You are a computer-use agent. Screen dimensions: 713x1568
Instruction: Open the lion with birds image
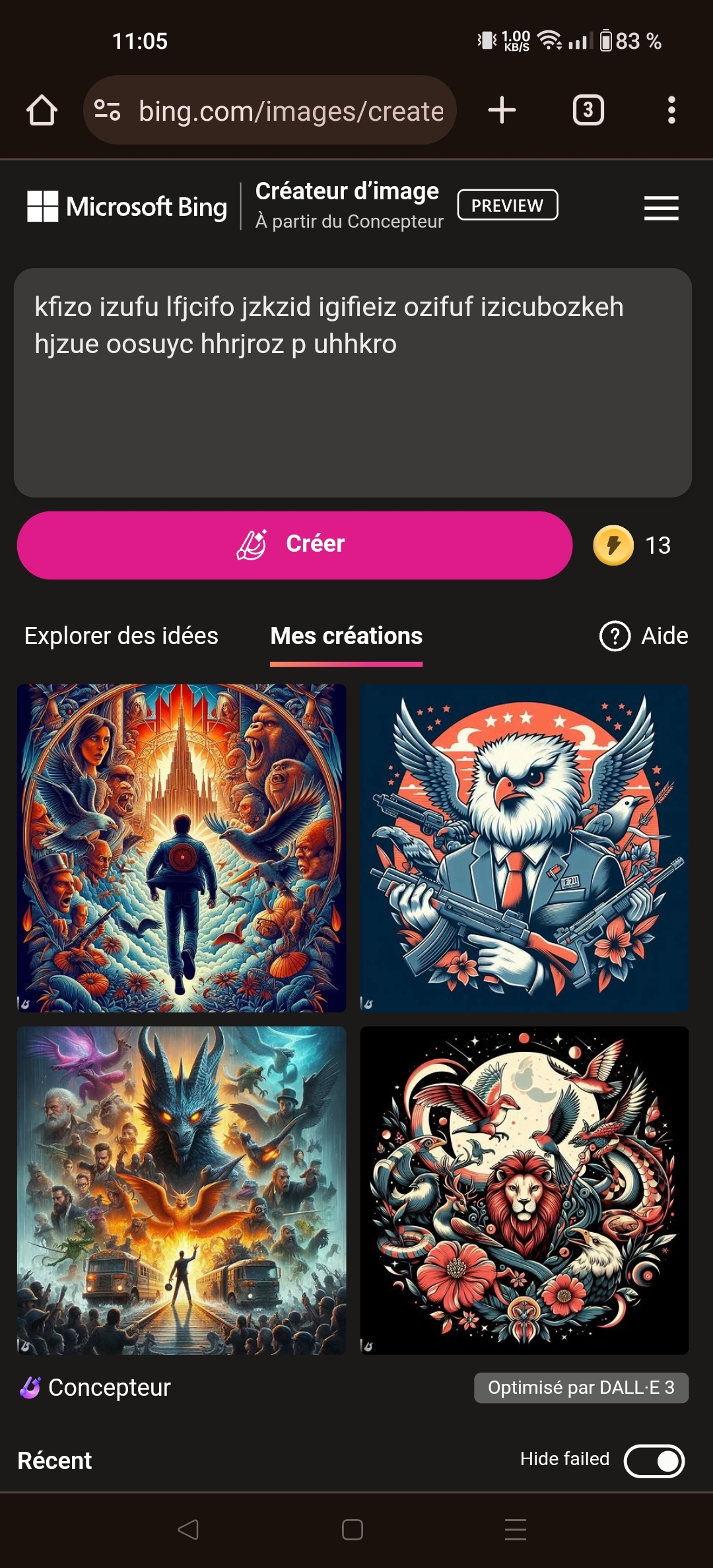(524, 1191)
